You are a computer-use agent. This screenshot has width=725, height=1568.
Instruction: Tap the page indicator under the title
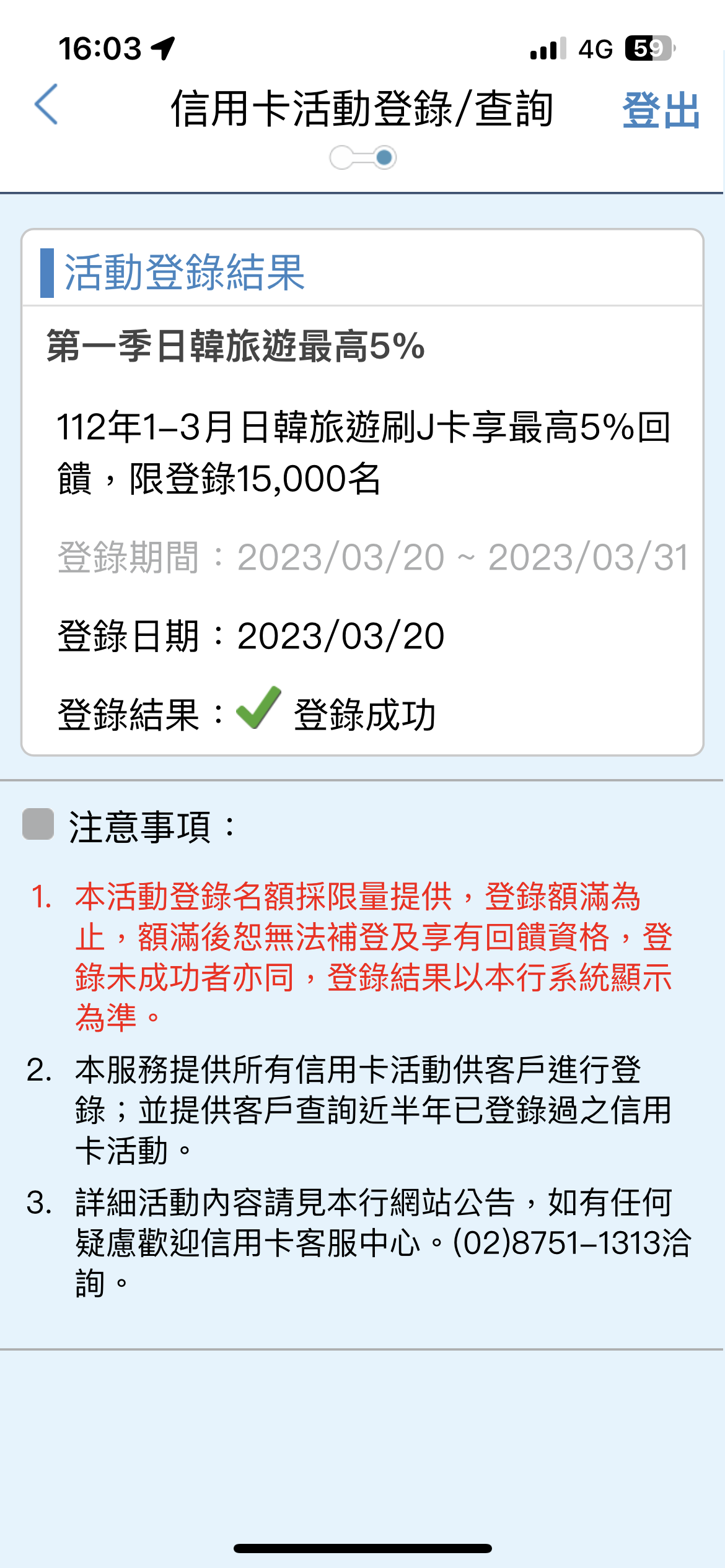pyautogui.click(x=363, y=158)
